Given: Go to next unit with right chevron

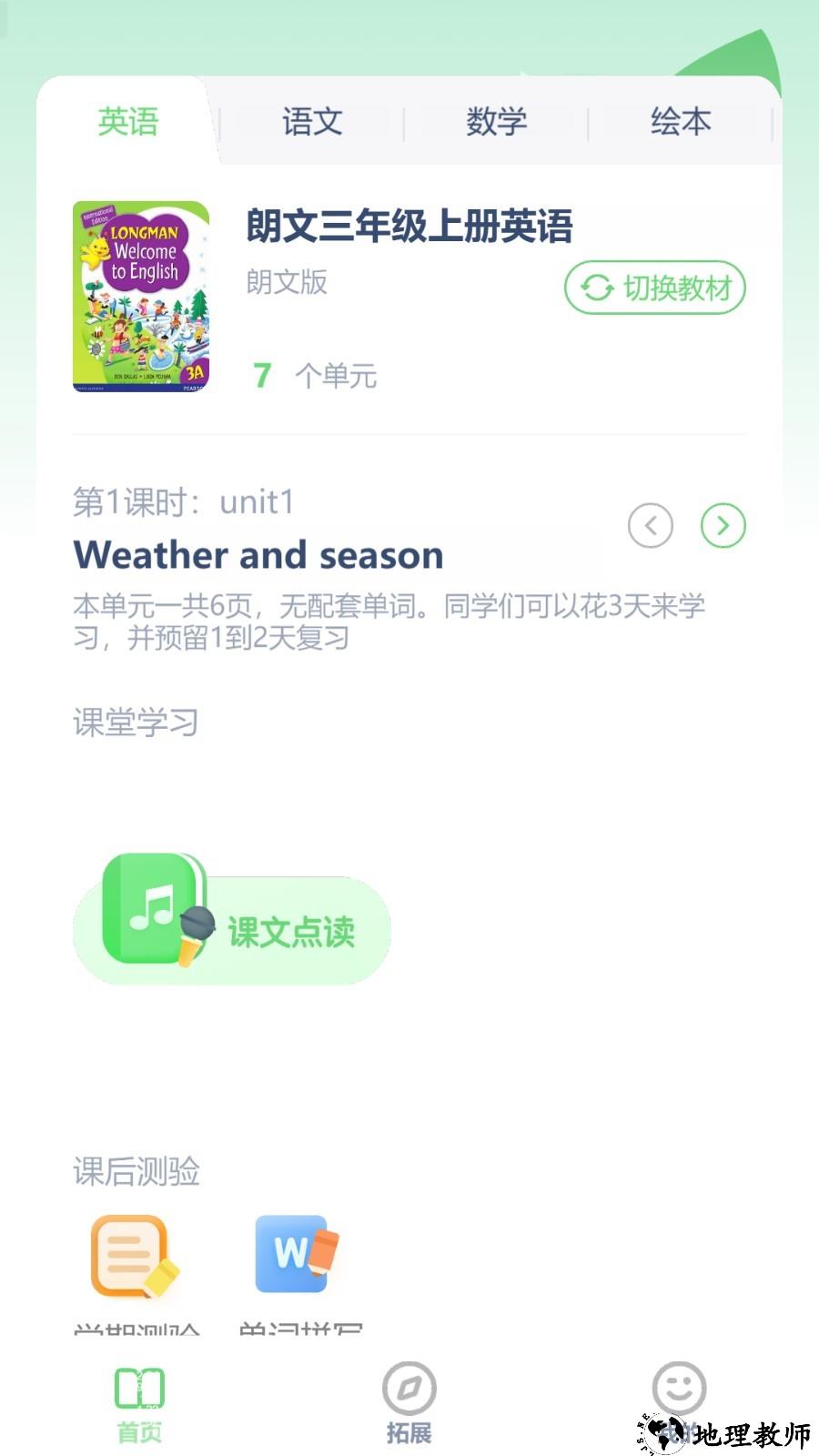Looking at the screenshot, I should (x=723, y=526).
